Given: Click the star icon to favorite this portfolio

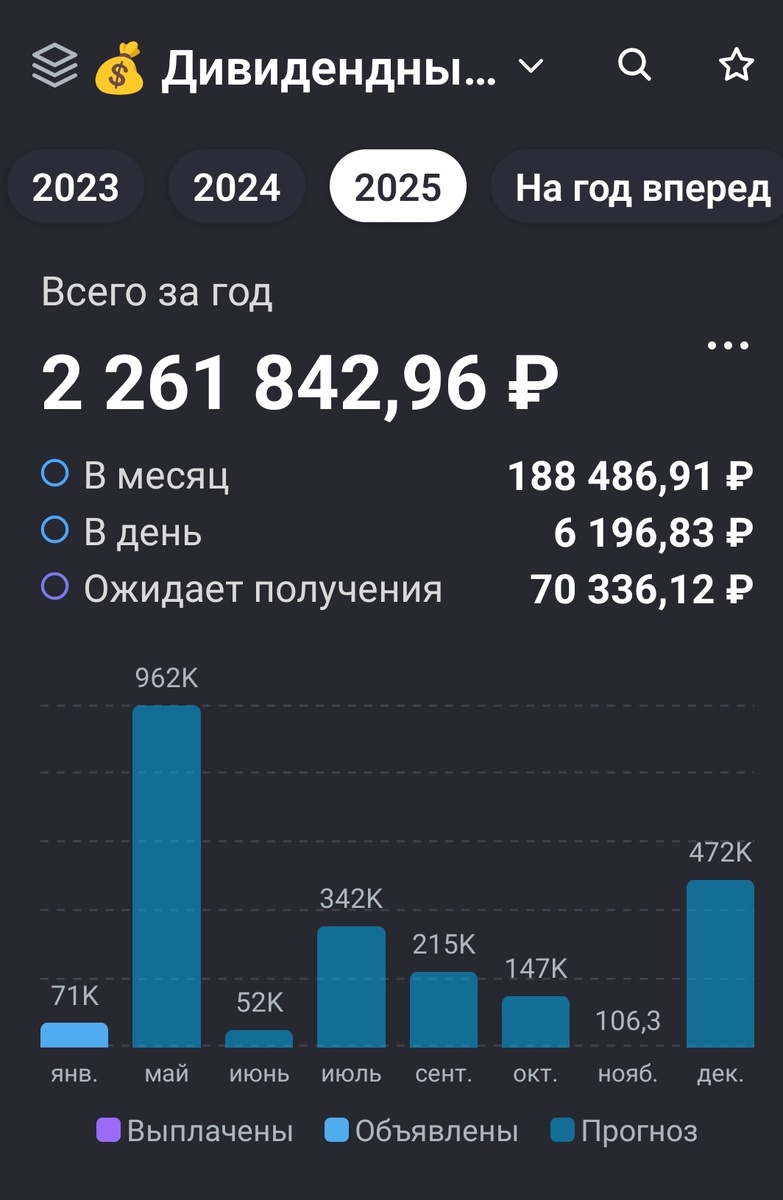Looking at the screenshot, I should (x=736, y=64).
